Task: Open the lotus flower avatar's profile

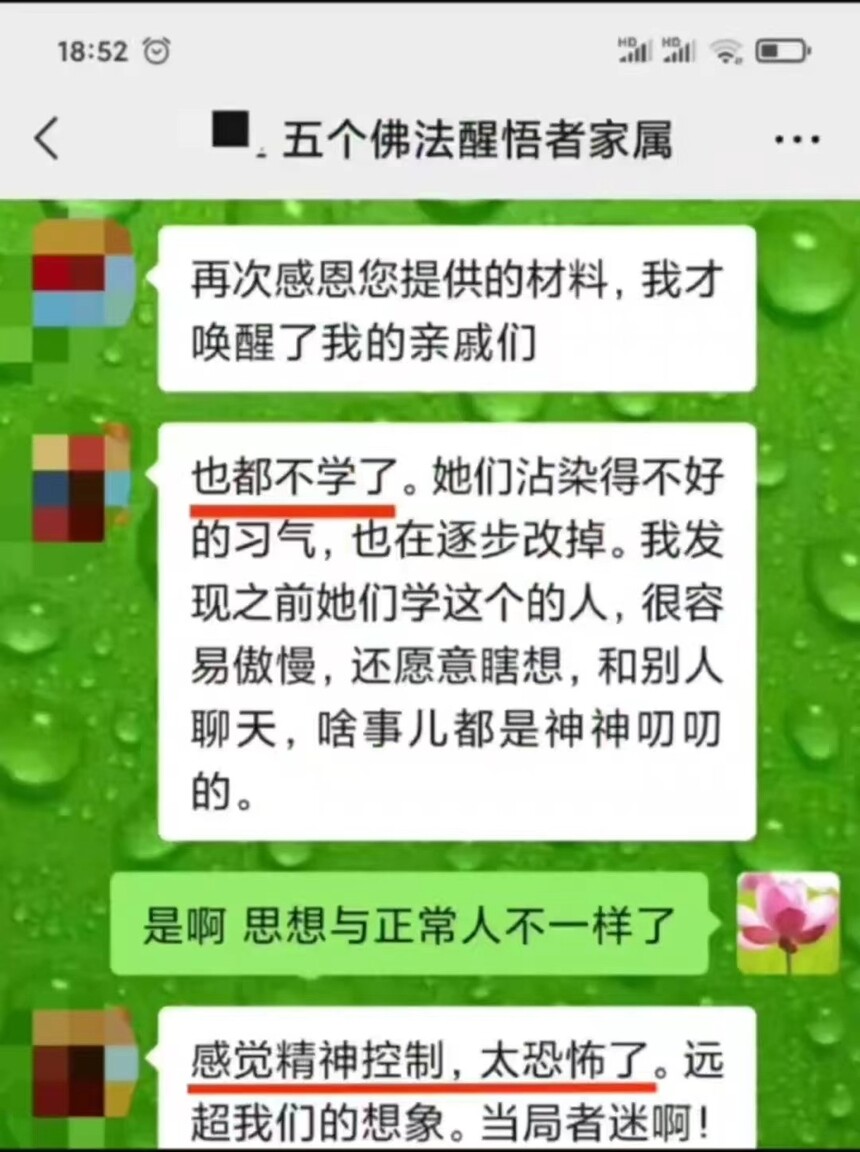Action: coord(788,922)
